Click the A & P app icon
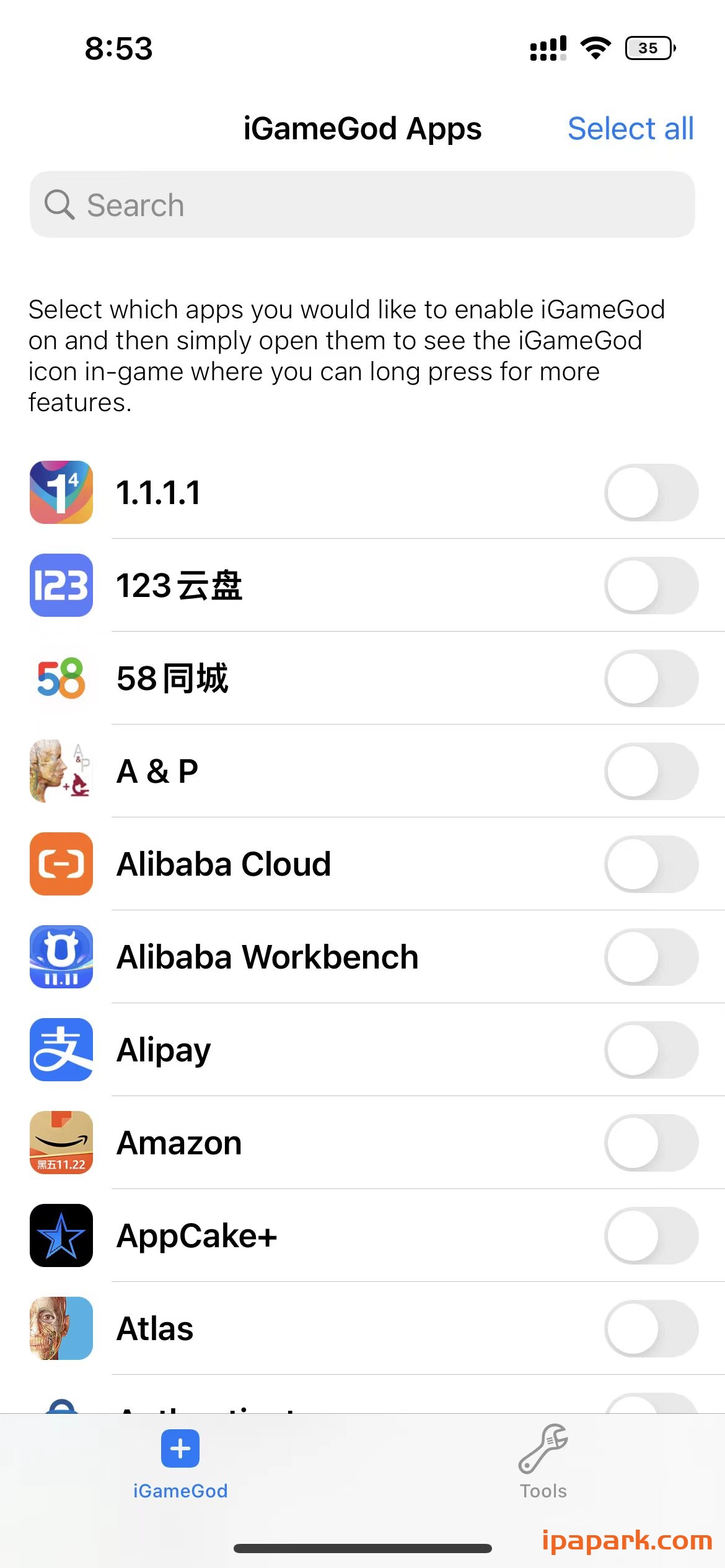Viewport: 725px width, 1568px height. coord(61,771)
